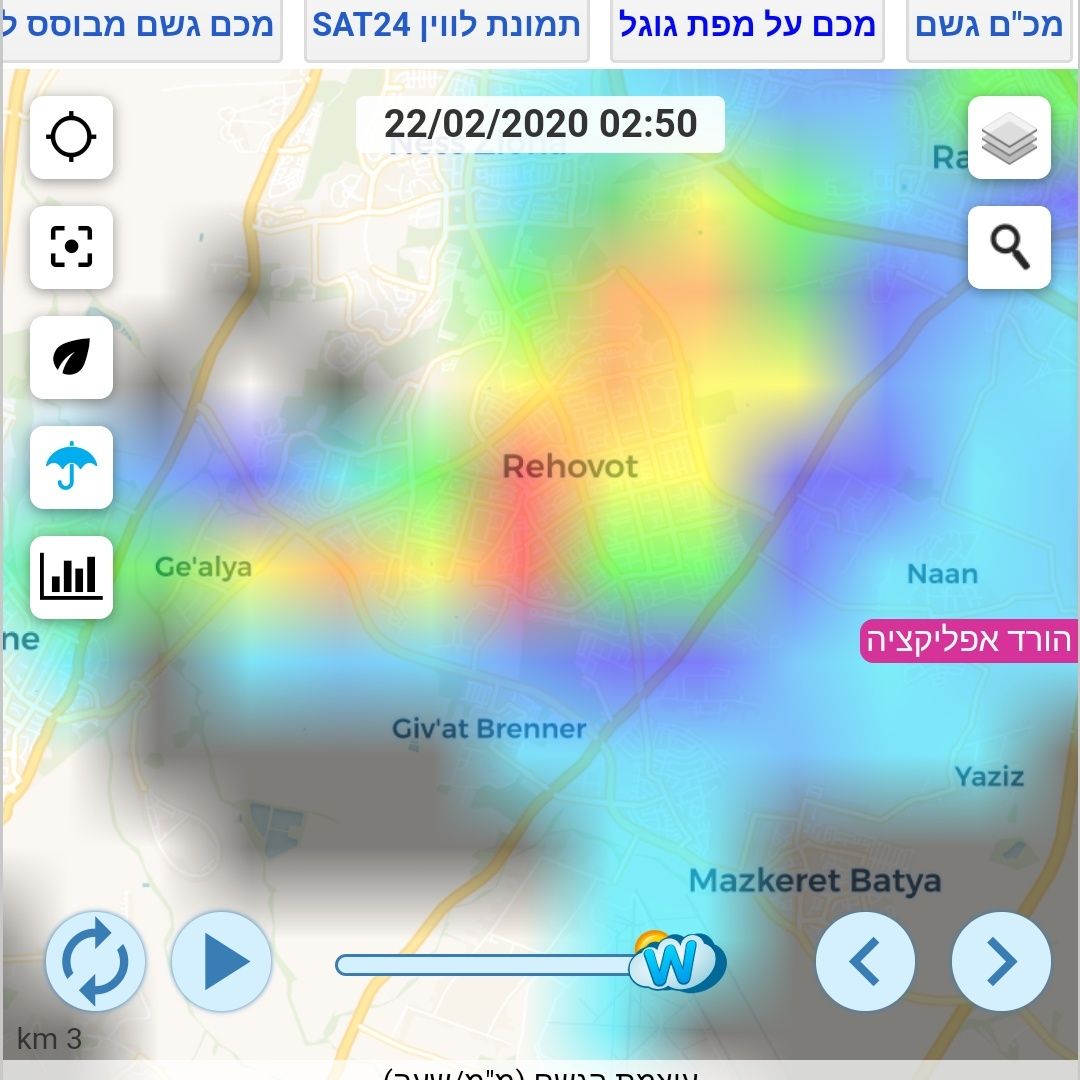Switch to the מכם גשם מבוסס tab
Image resolution: width=1080 pixels, height=1080 pixels.
coord(140,26)
